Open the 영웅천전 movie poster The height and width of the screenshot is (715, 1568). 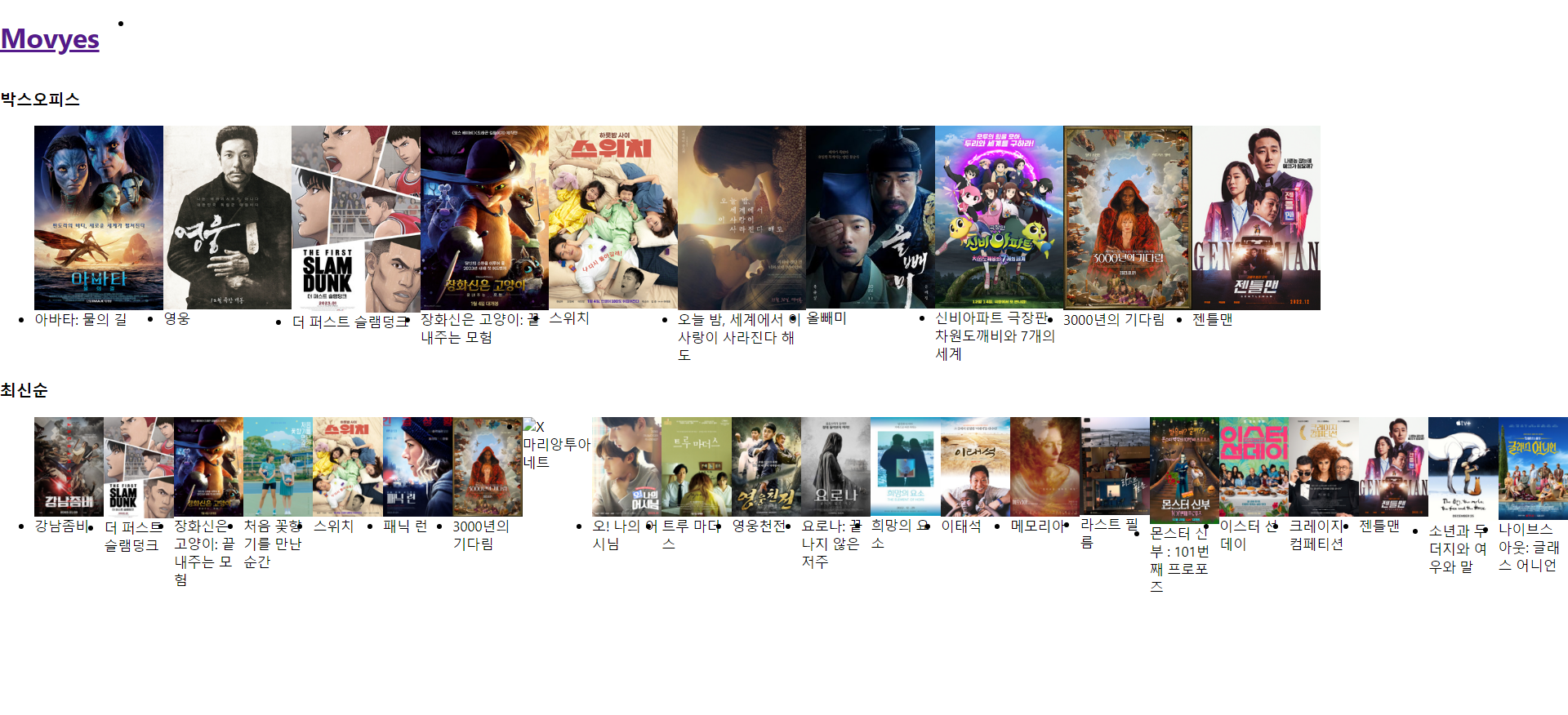click(766, 467)
